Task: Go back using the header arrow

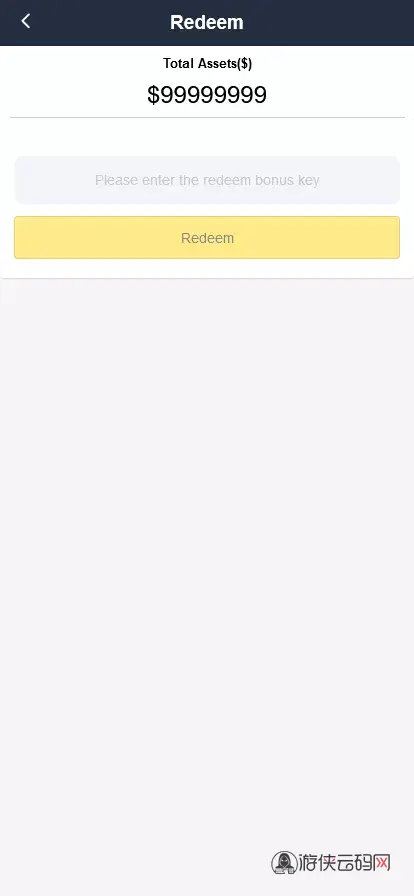Action: tap(25, 21)
